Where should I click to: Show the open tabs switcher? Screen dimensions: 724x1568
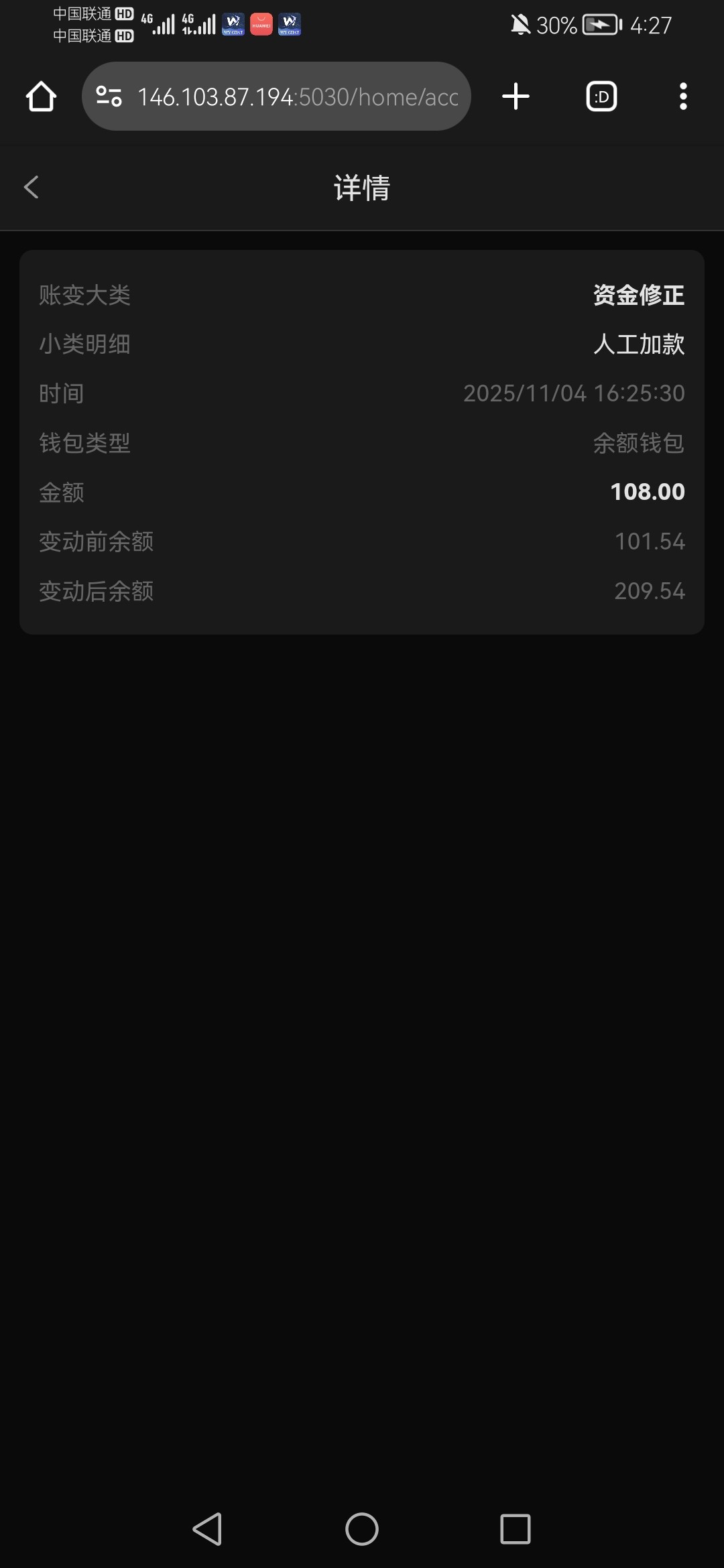click(601, 96)
